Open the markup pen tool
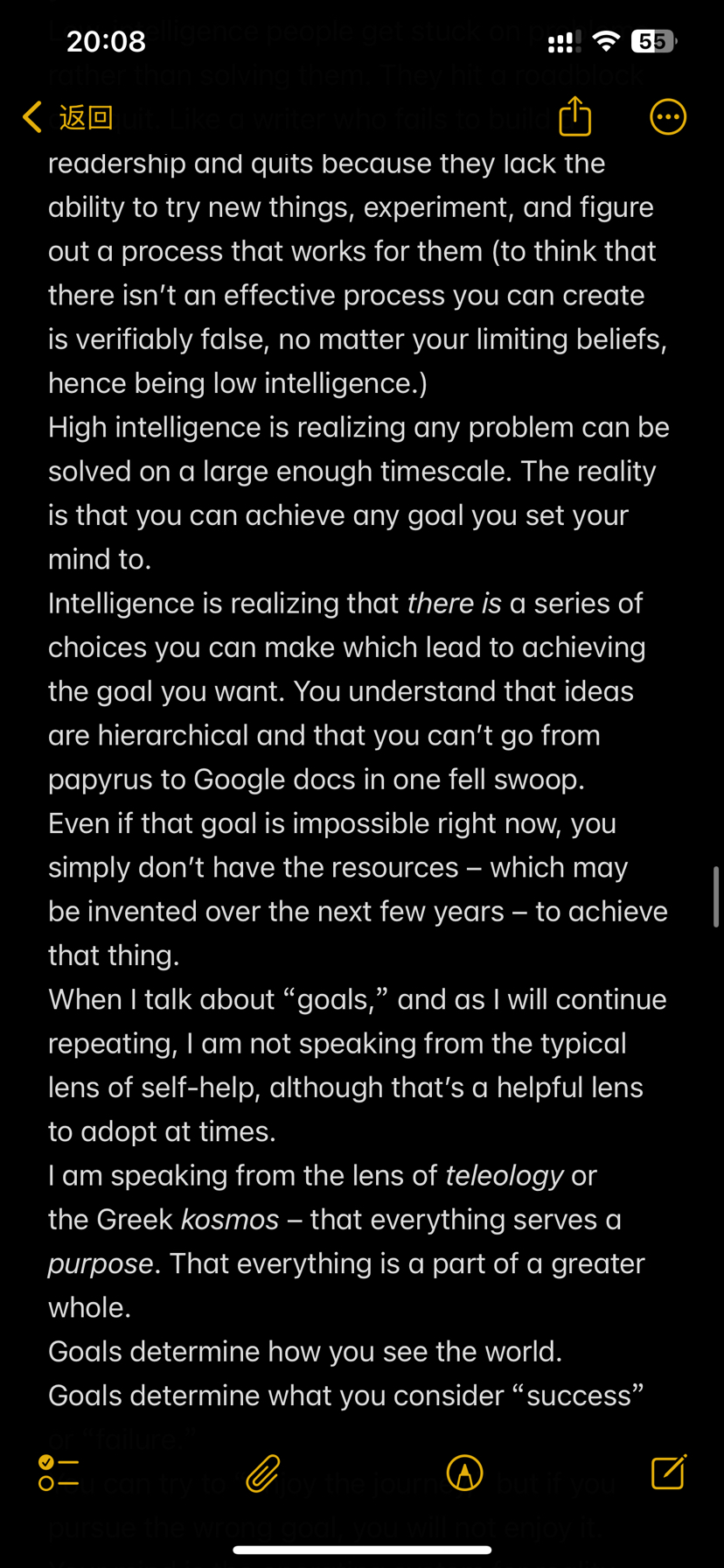Screen dimensions: 724x1568 [464, 1473]
